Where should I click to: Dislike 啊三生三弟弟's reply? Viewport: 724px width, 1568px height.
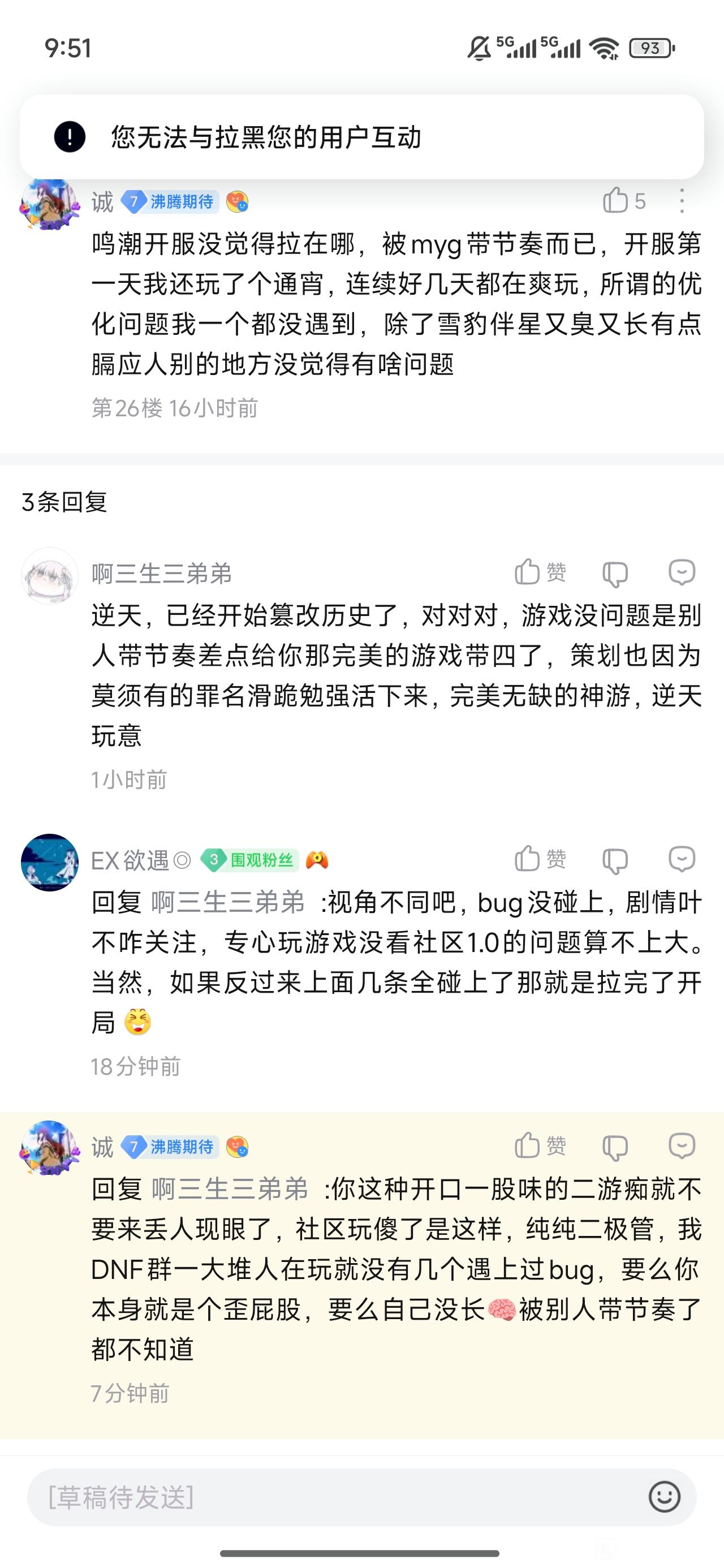coord(615,574)
